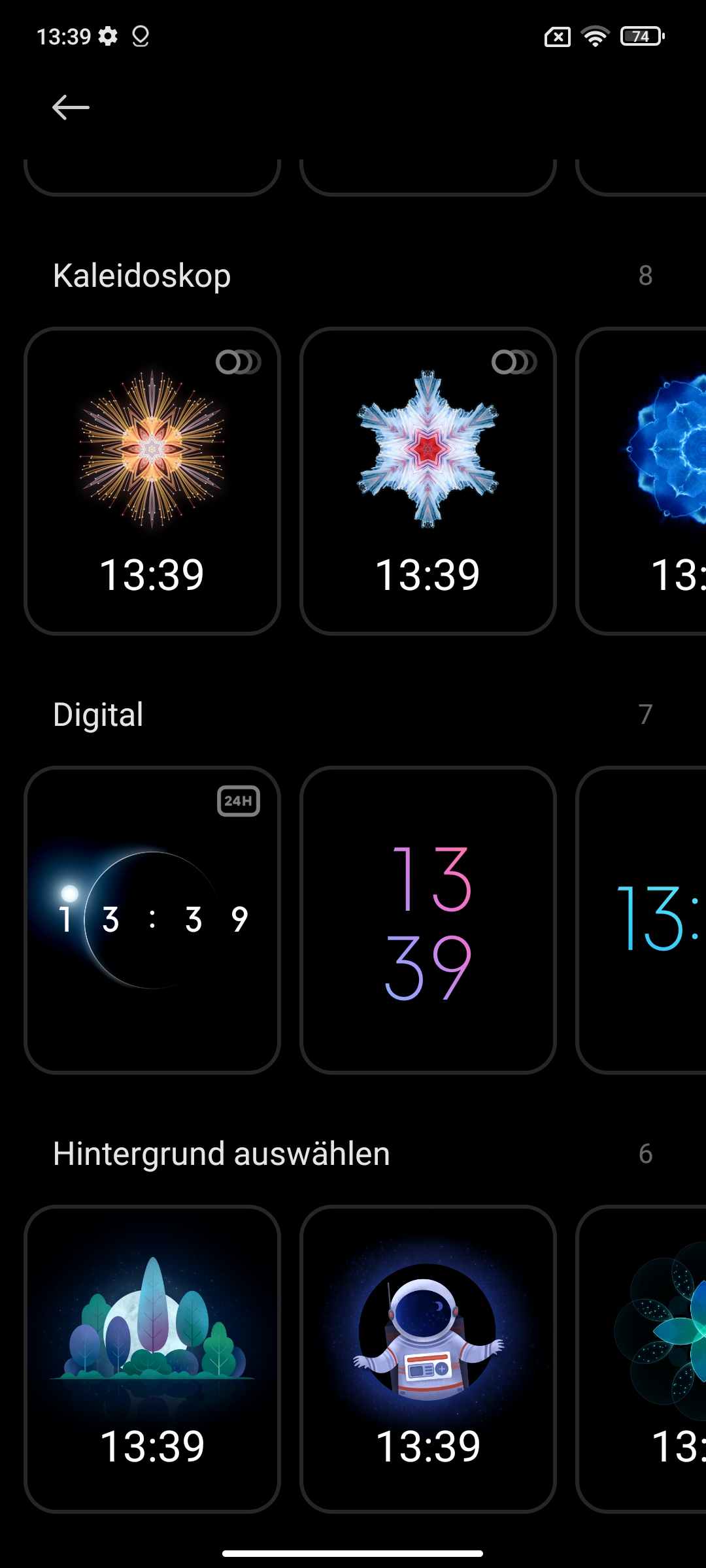Pick the blue flower kaleidoscope style
The width and height of the screenshot is (706, 1568).
(647, 481)
